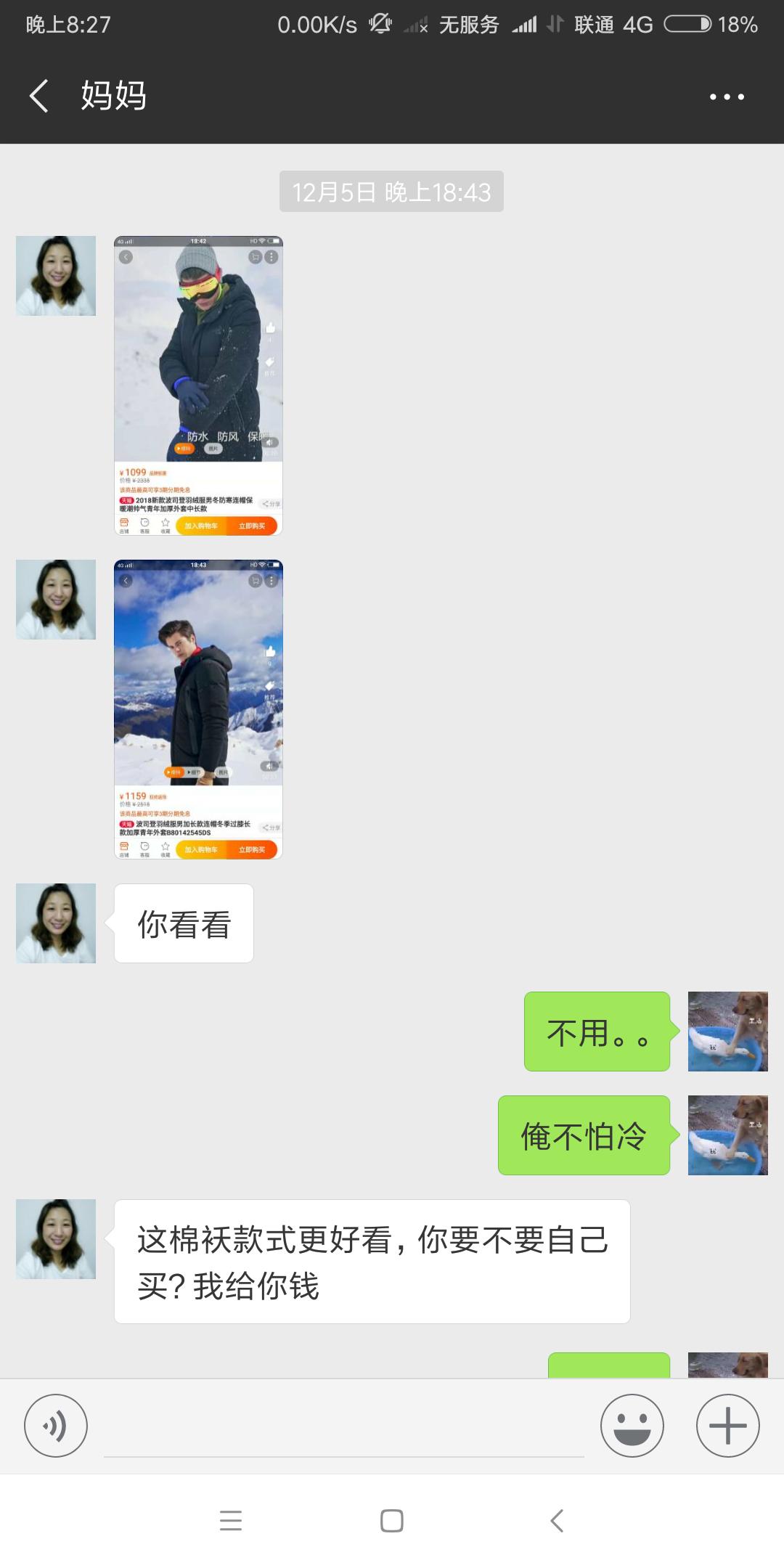Open the emoji sticker panel
This screenshot has width=784, height=1568.
pos(632,1425)
